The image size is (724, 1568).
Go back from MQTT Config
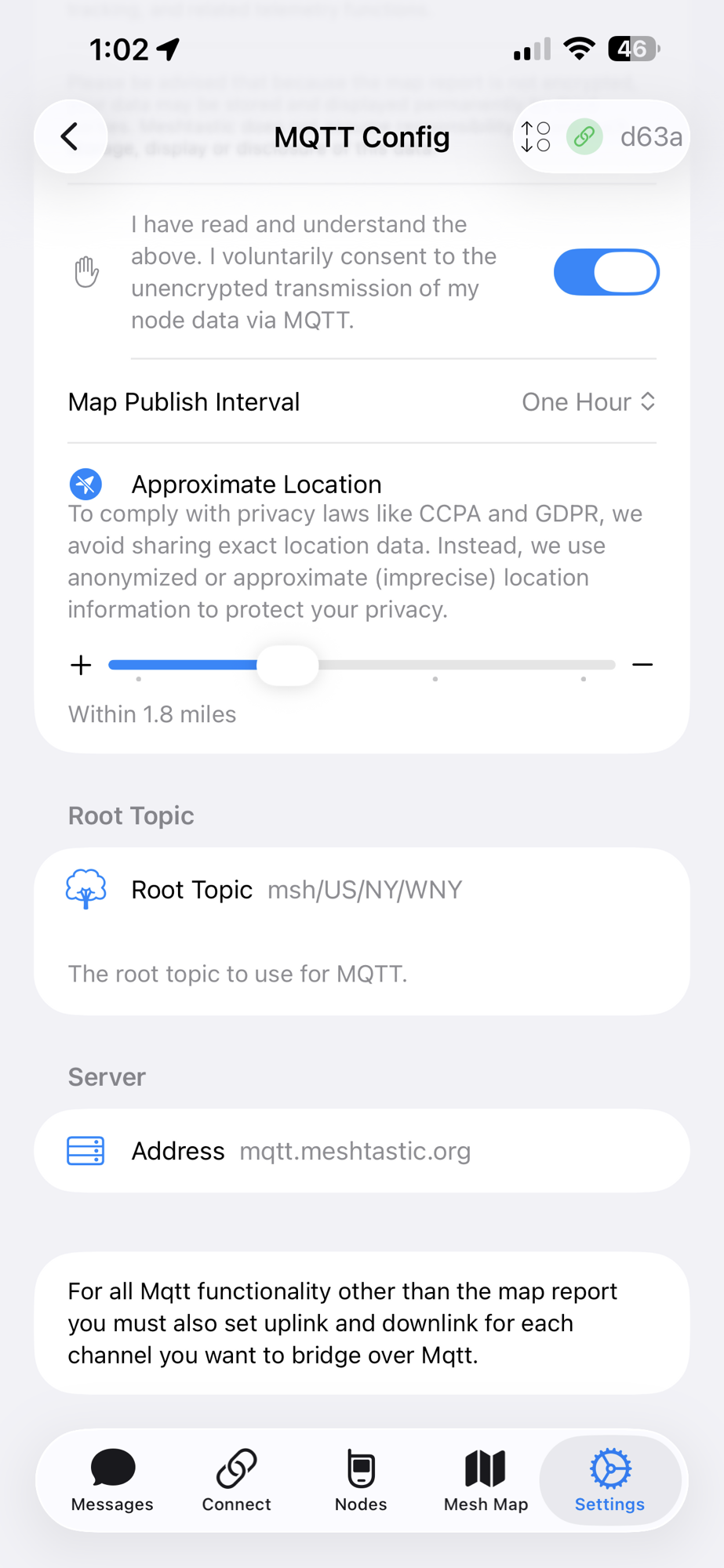coord(71,136)
